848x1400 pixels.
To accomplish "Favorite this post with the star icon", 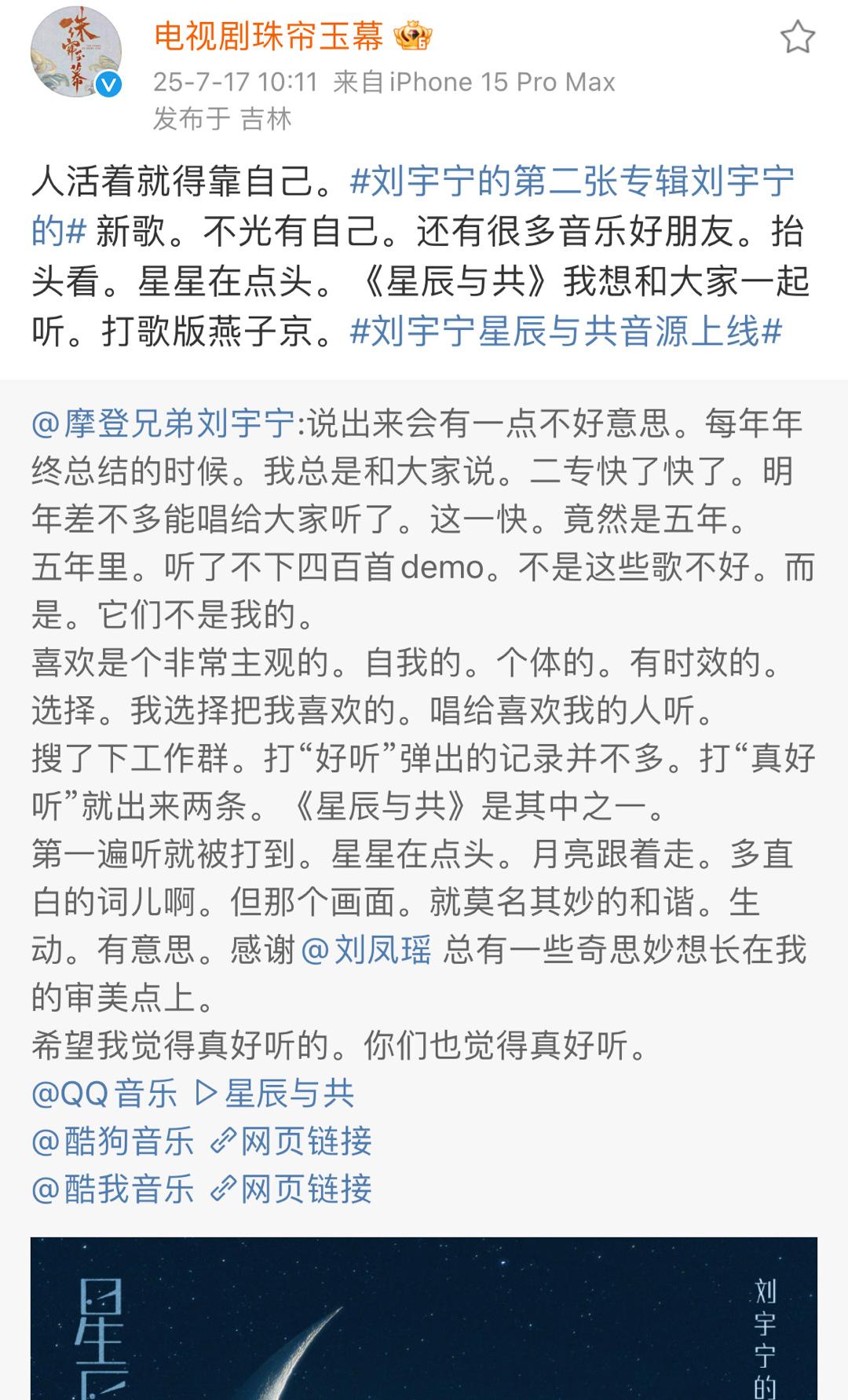I will 797,37.
